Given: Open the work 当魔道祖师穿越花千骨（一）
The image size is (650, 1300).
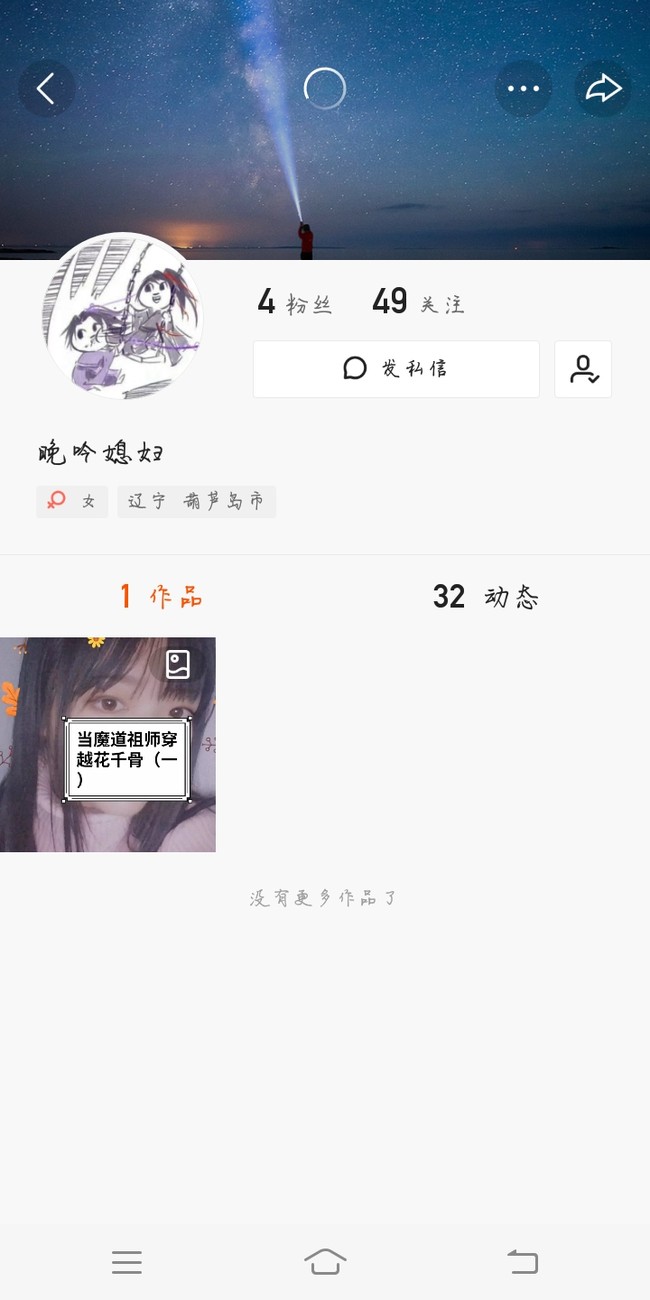Looking at the screenshot, I should [x=108, y=745].
